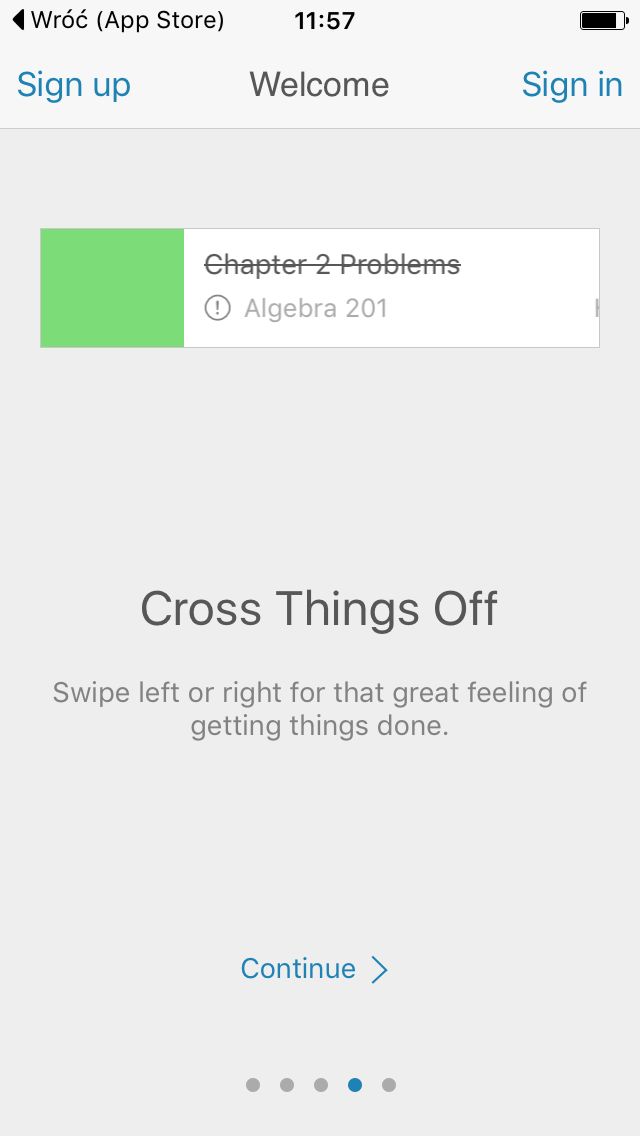This screenshot has width=640, height=1136.
Task: Open the Sign in screen
Action: coord(572,85)
